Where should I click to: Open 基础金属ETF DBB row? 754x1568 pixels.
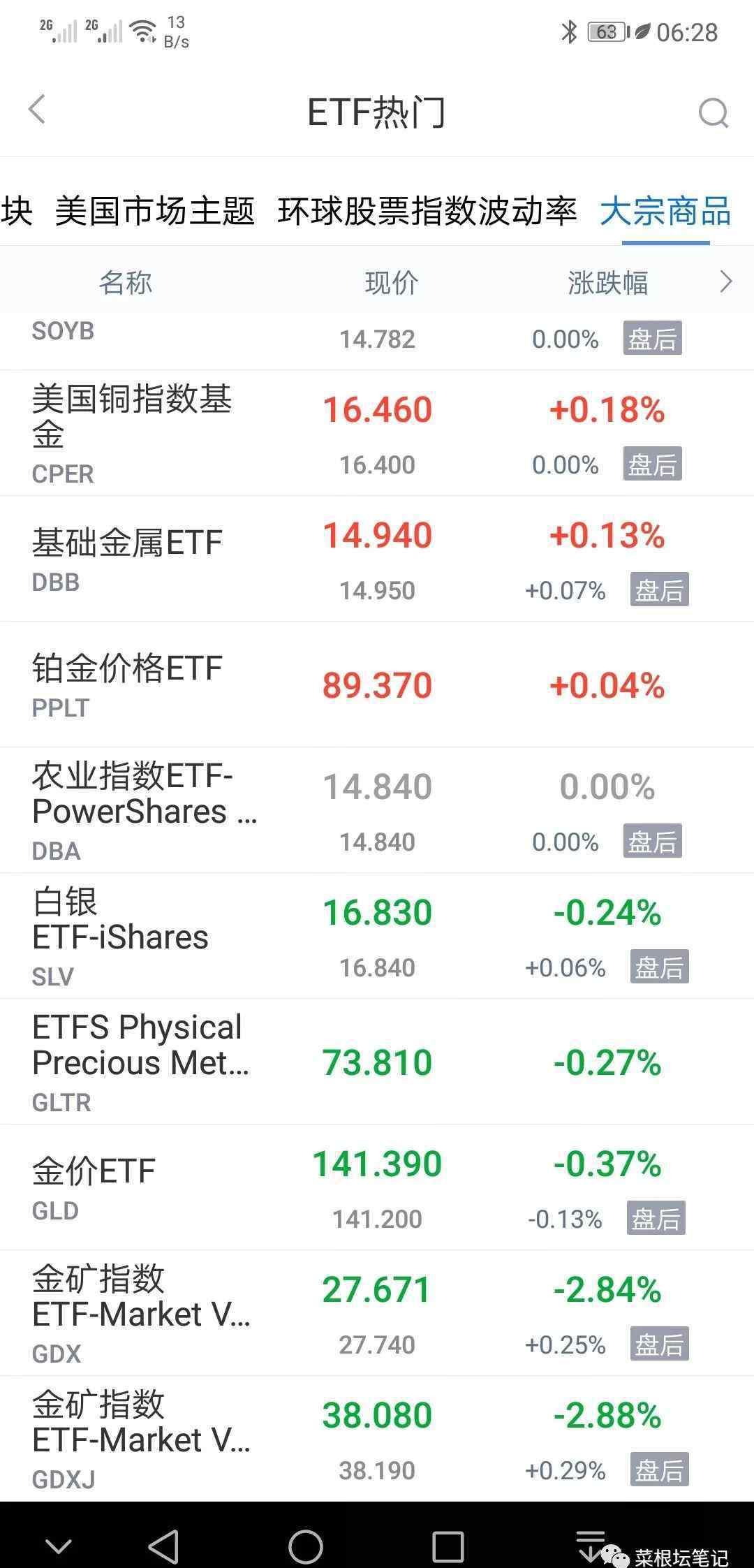(377, 559)
